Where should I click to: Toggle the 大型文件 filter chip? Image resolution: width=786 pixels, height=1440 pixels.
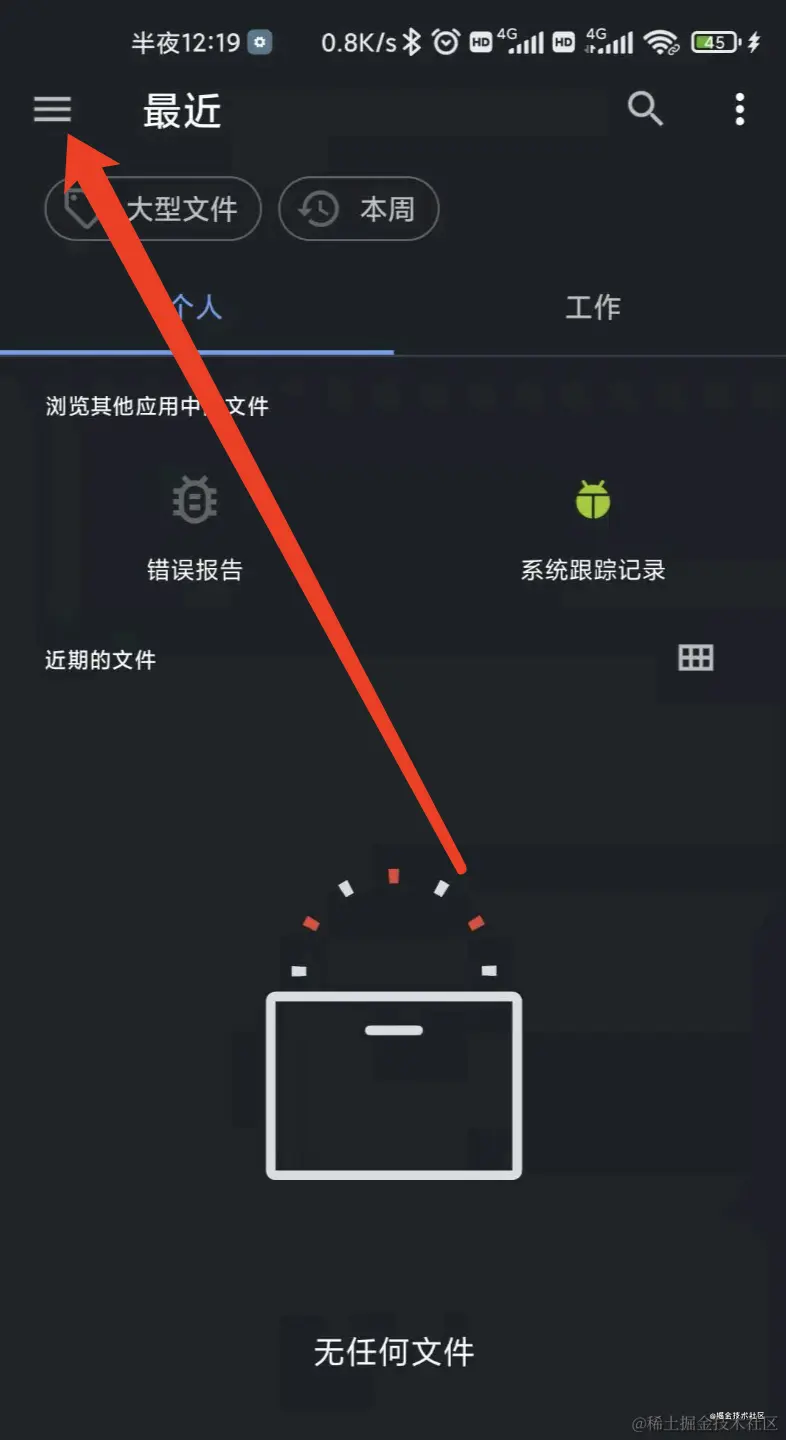pos(152,209)
